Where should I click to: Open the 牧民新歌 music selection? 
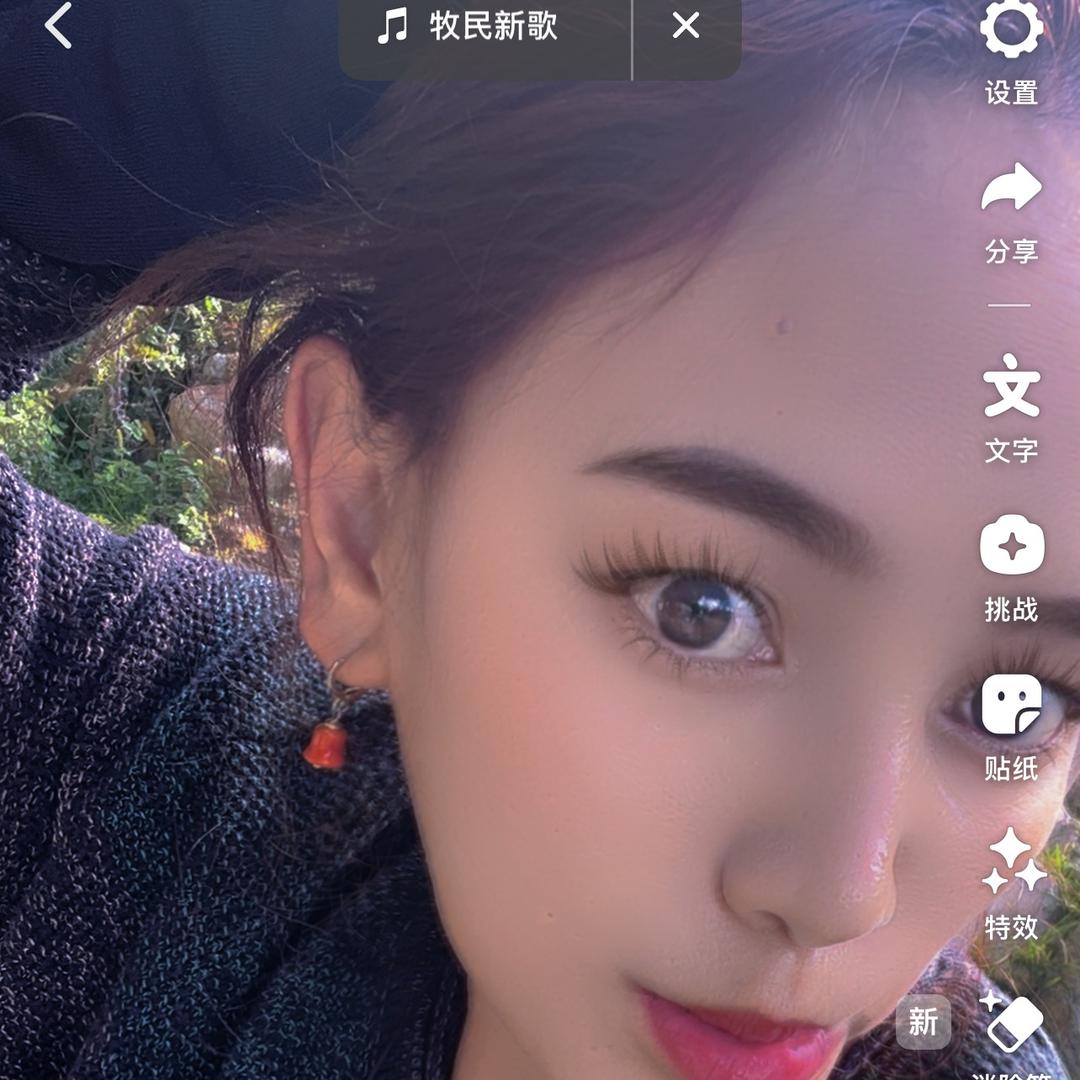pyautogui.click(x=468, y=26)
